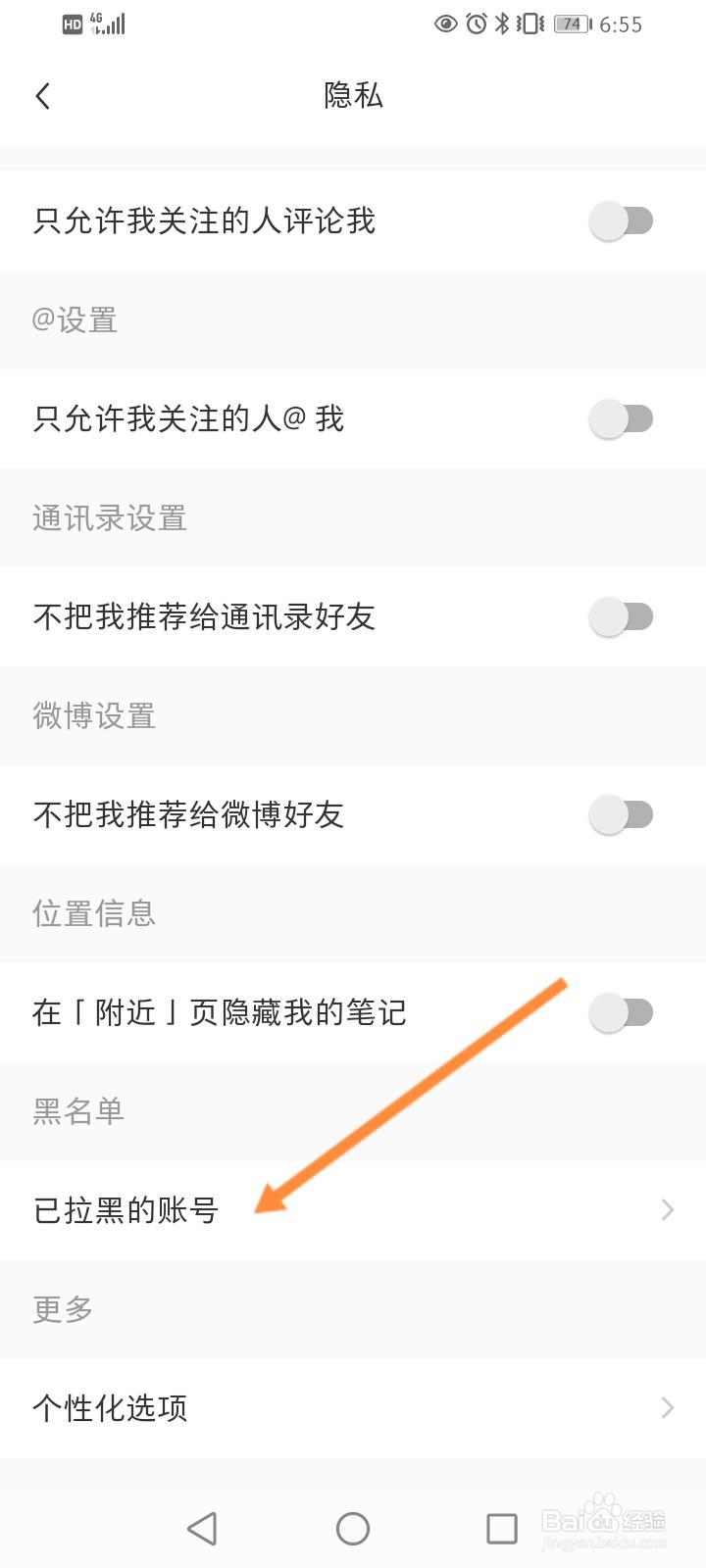Screen dimensions: 706x1568
Task: Enable 只允许我关注的人评论我
Action: click(622, 220)
